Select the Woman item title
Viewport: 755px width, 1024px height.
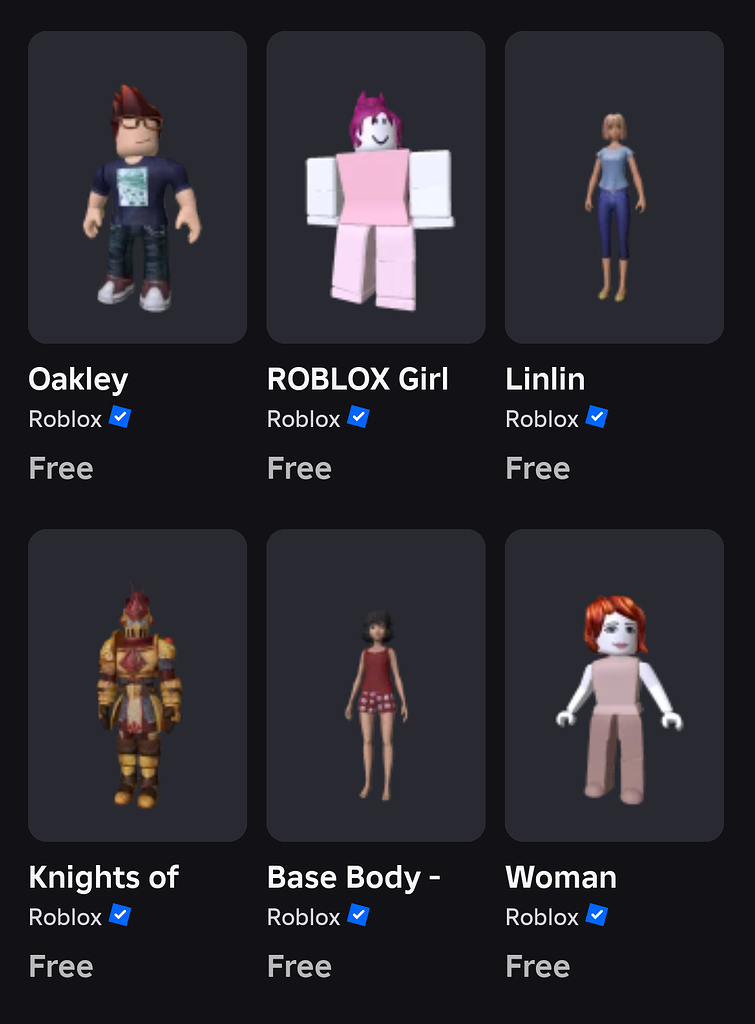pos(562,877)
